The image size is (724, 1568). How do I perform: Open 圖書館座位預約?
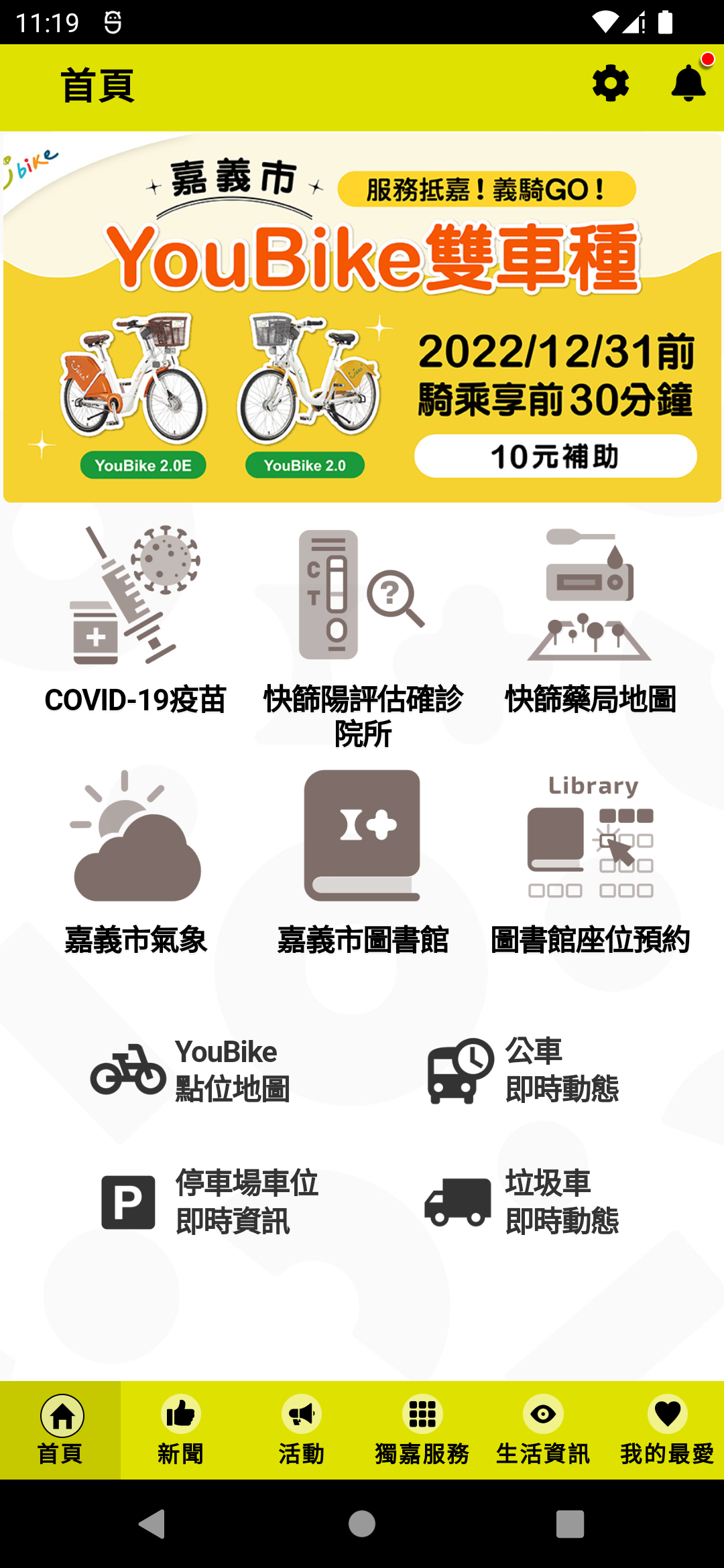click(590, 862)
